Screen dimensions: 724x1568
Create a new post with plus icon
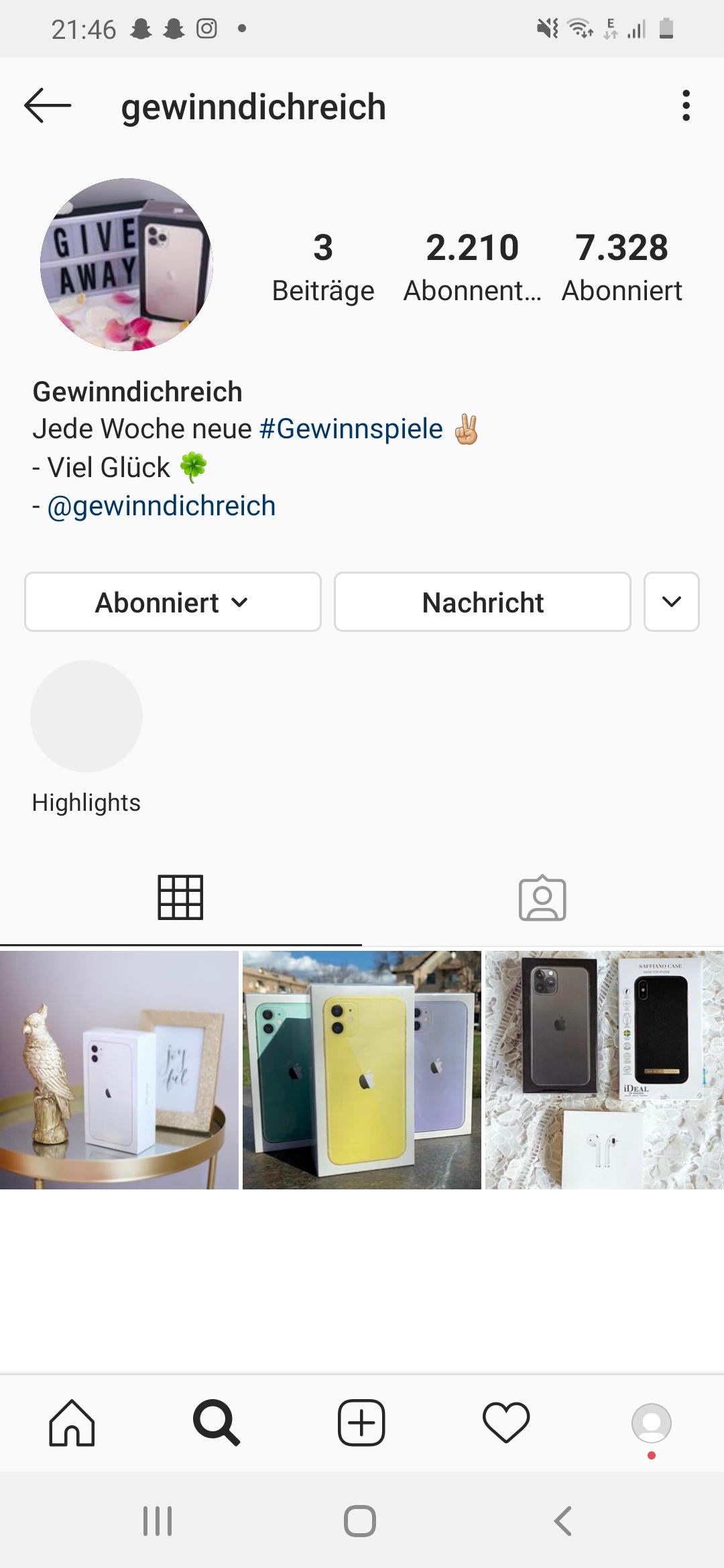click(x=361, y=1422)
